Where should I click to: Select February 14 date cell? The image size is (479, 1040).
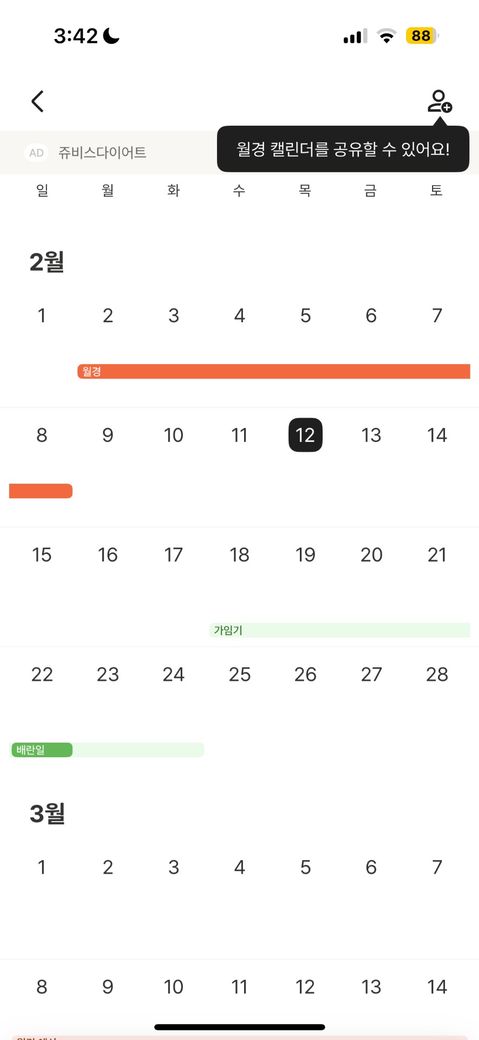click(x=437, y=436)
